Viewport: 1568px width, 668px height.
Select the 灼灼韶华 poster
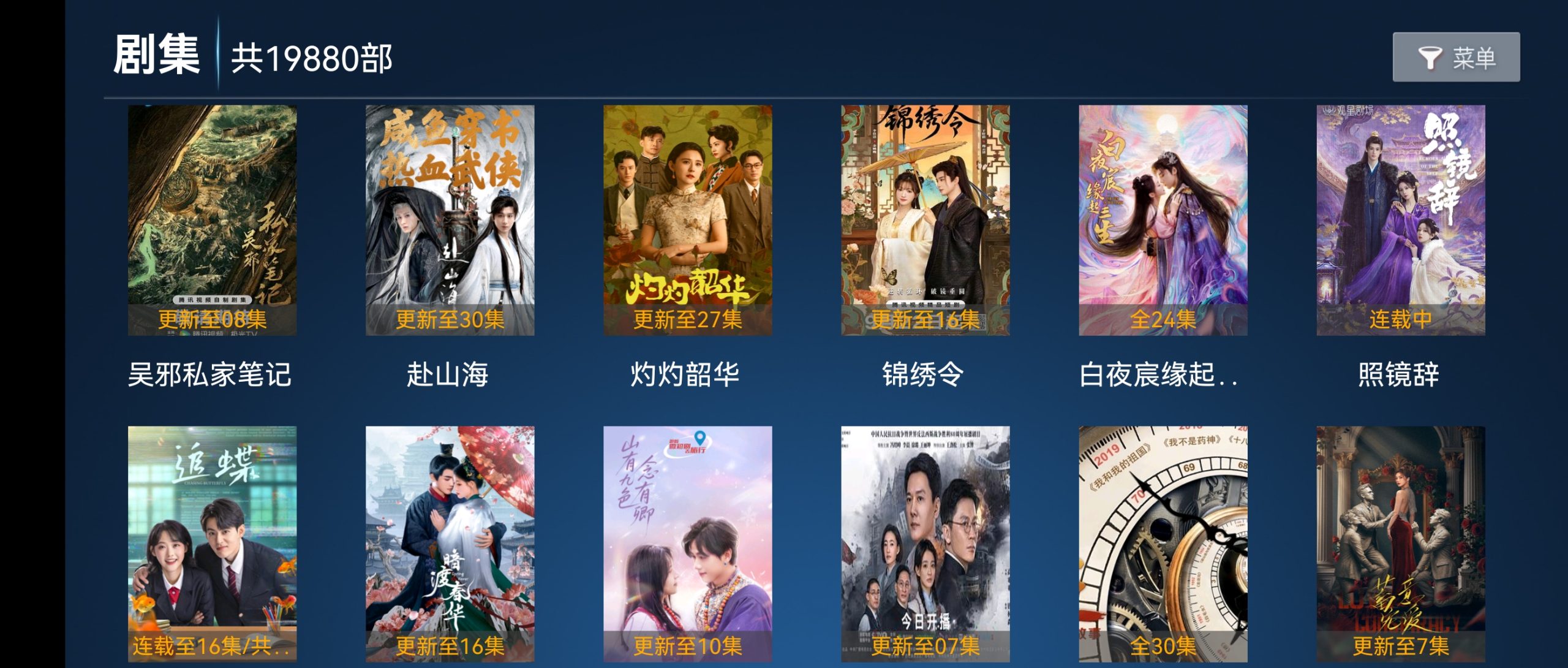click(x=687, y=221)
